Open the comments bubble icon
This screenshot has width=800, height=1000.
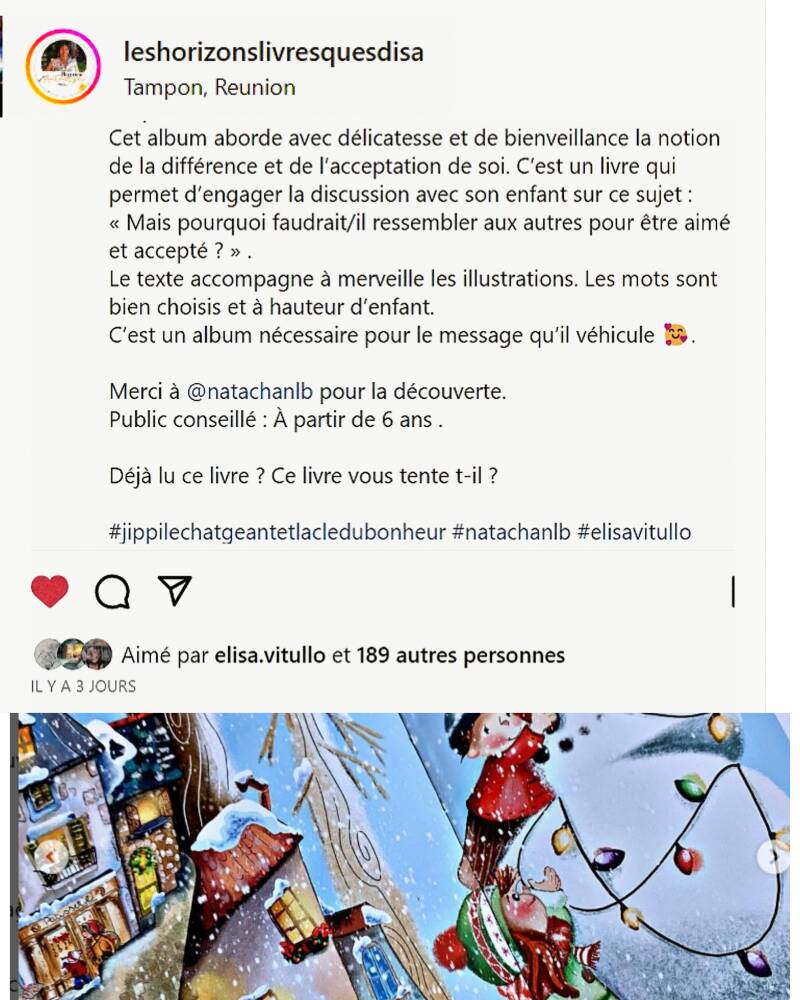(x=112, y=592)
